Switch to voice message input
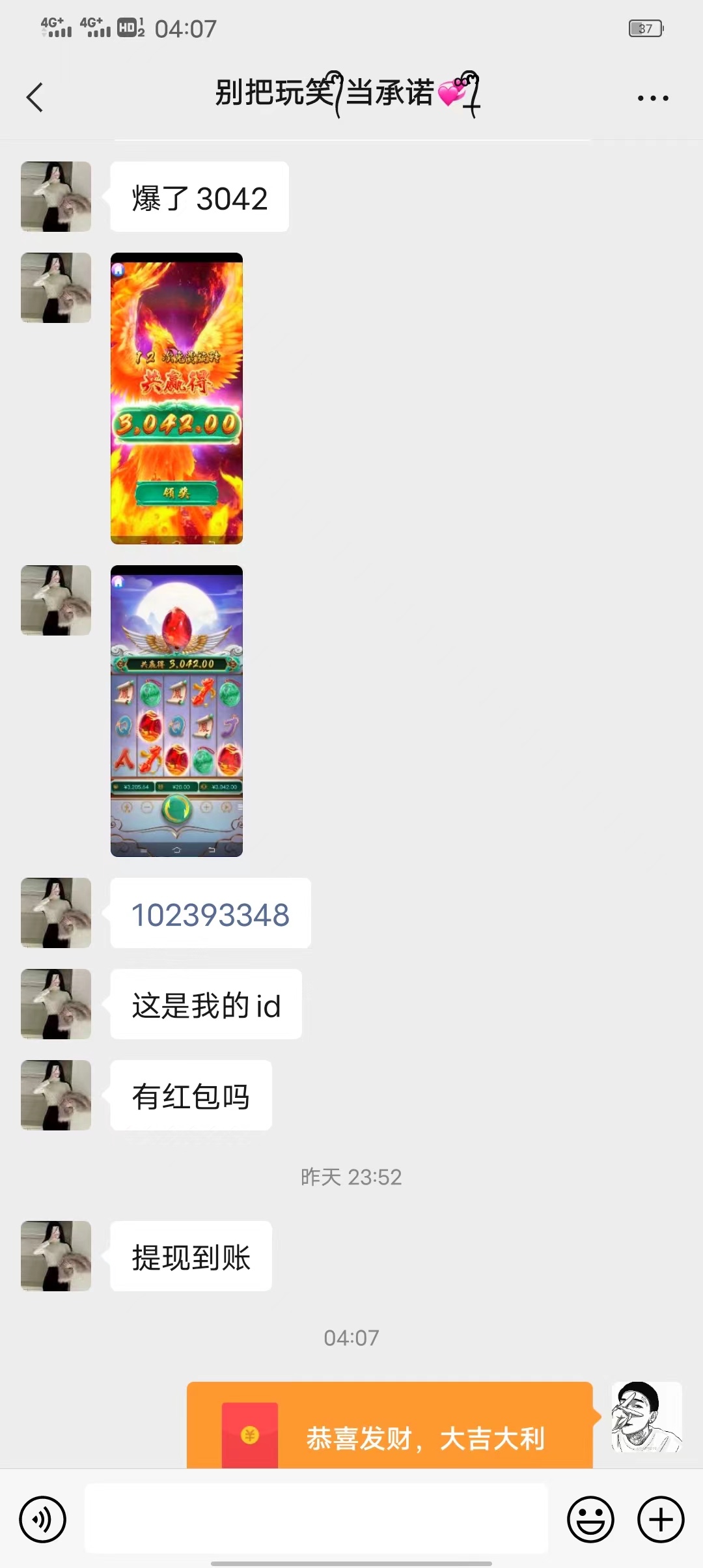703x1568 pixels. [43, 1520]
